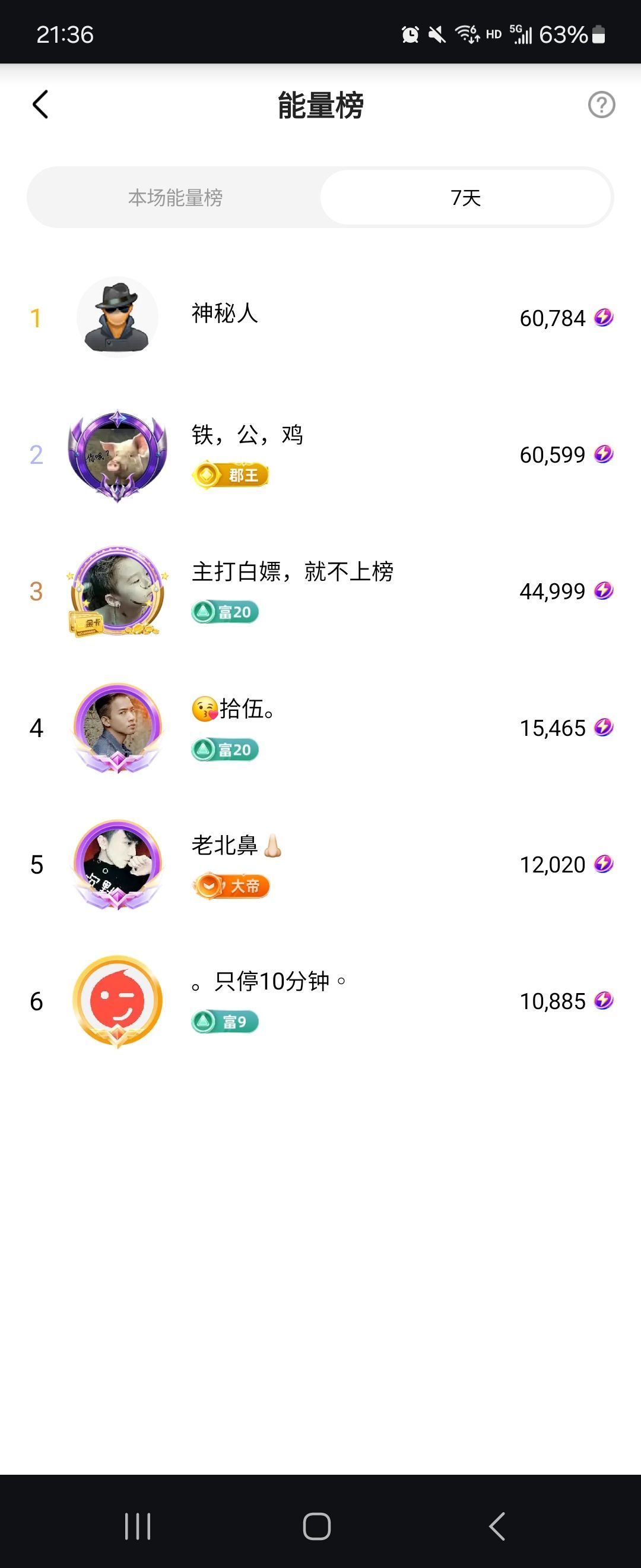This screenshot has width=641, height=1568.
Task: Switch to the 本场能量榜 tab
Action: [175, 198]
